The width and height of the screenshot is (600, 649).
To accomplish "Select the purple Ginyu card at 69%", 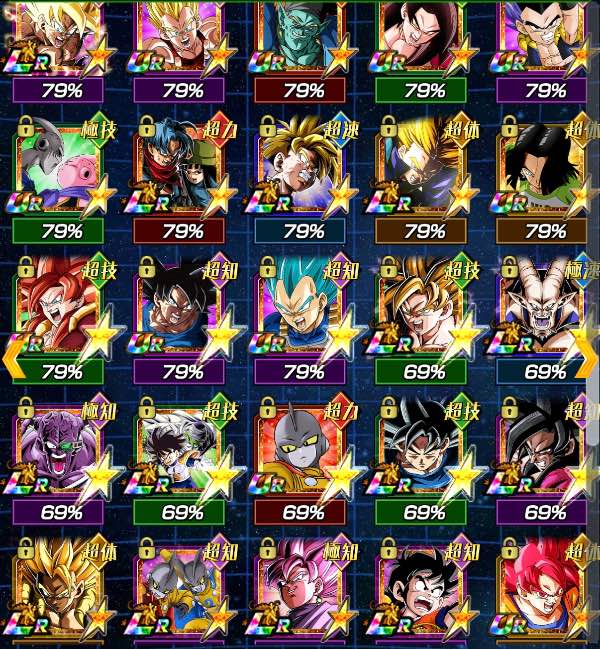I will click(x=57, y=450).
